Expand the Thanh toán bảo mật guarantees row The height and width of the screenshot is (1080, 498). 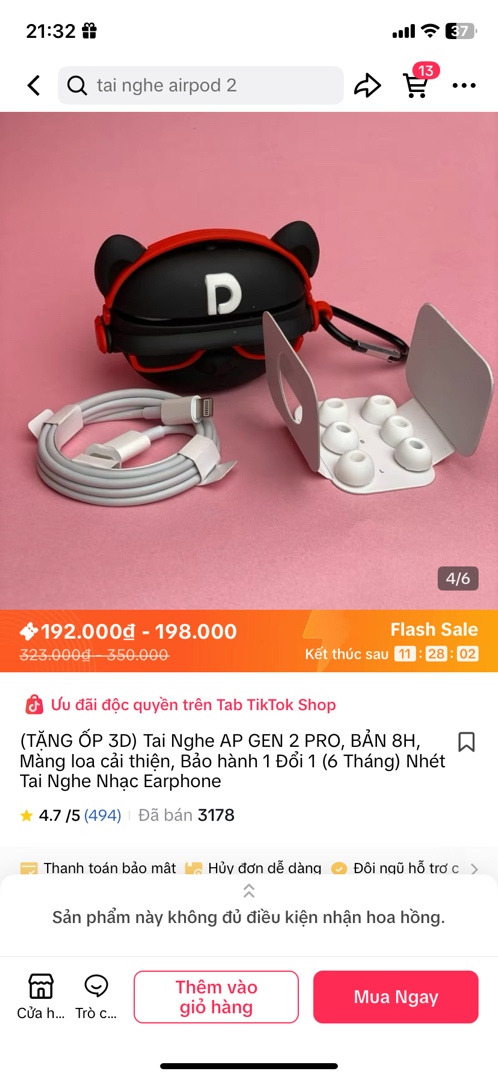coord(249,869)
